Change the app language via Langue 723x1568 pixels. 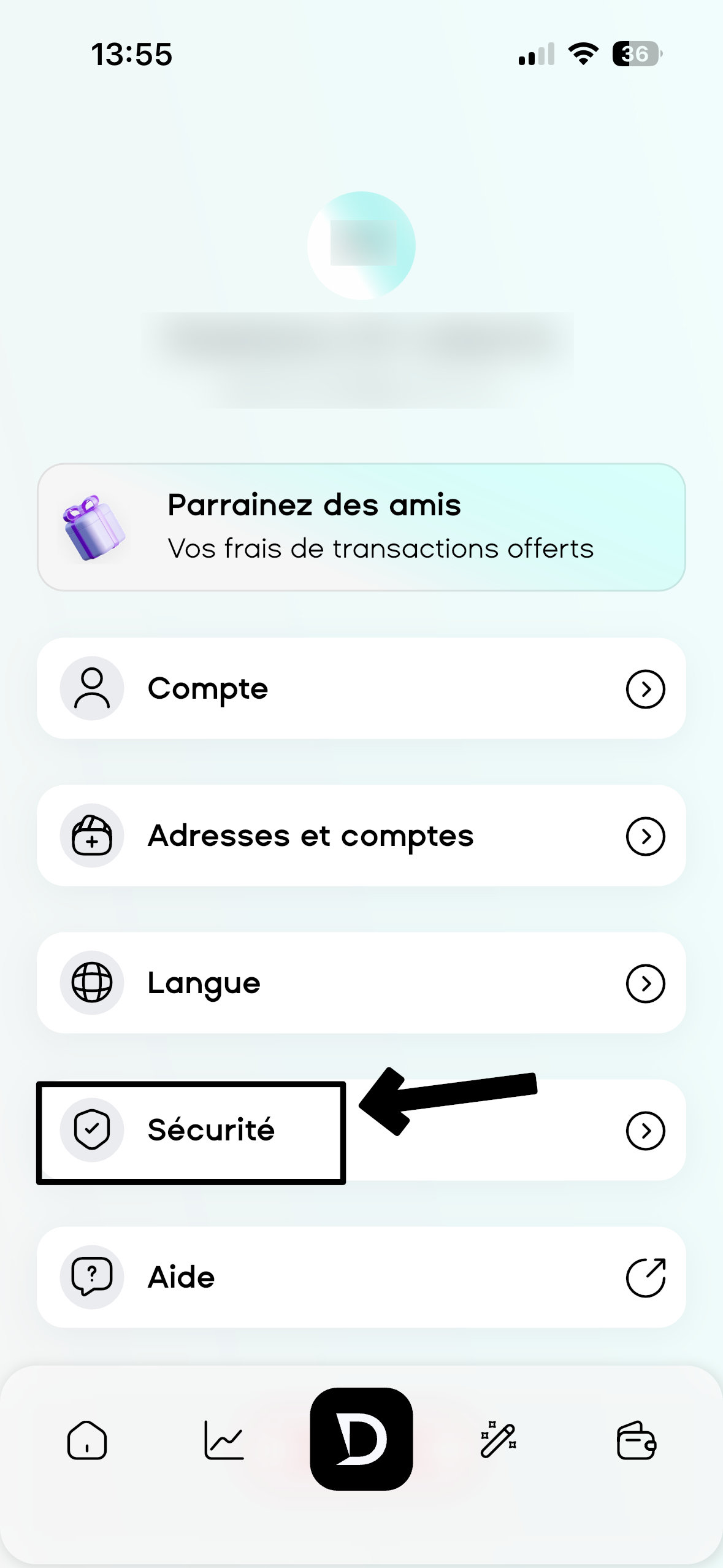click(x=361, y=983)
